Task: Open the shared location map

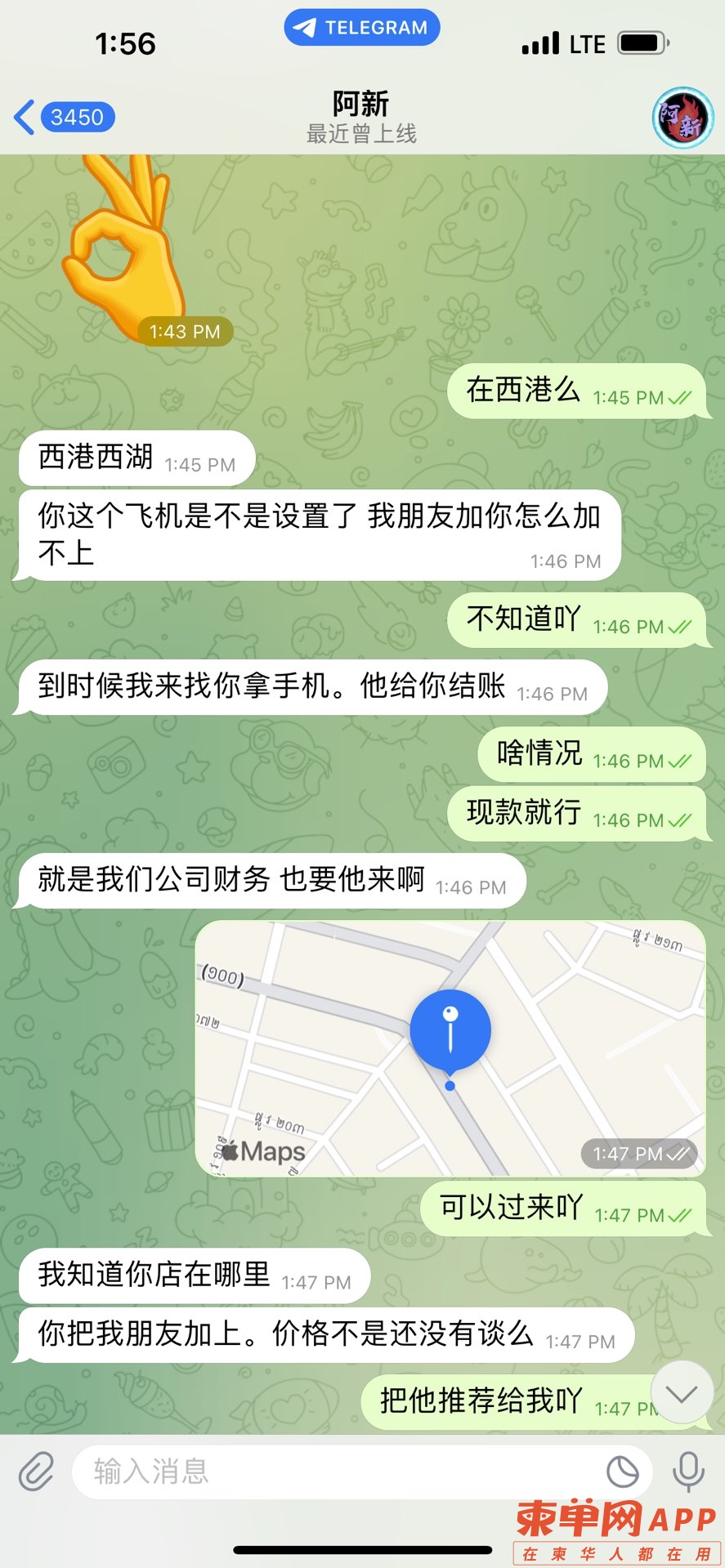Action: click(450, 1048)
